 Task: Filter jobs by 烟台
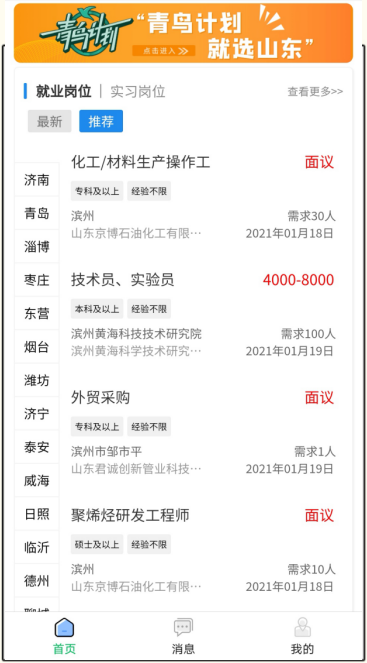pyautogui.click(x=37, y=347)
